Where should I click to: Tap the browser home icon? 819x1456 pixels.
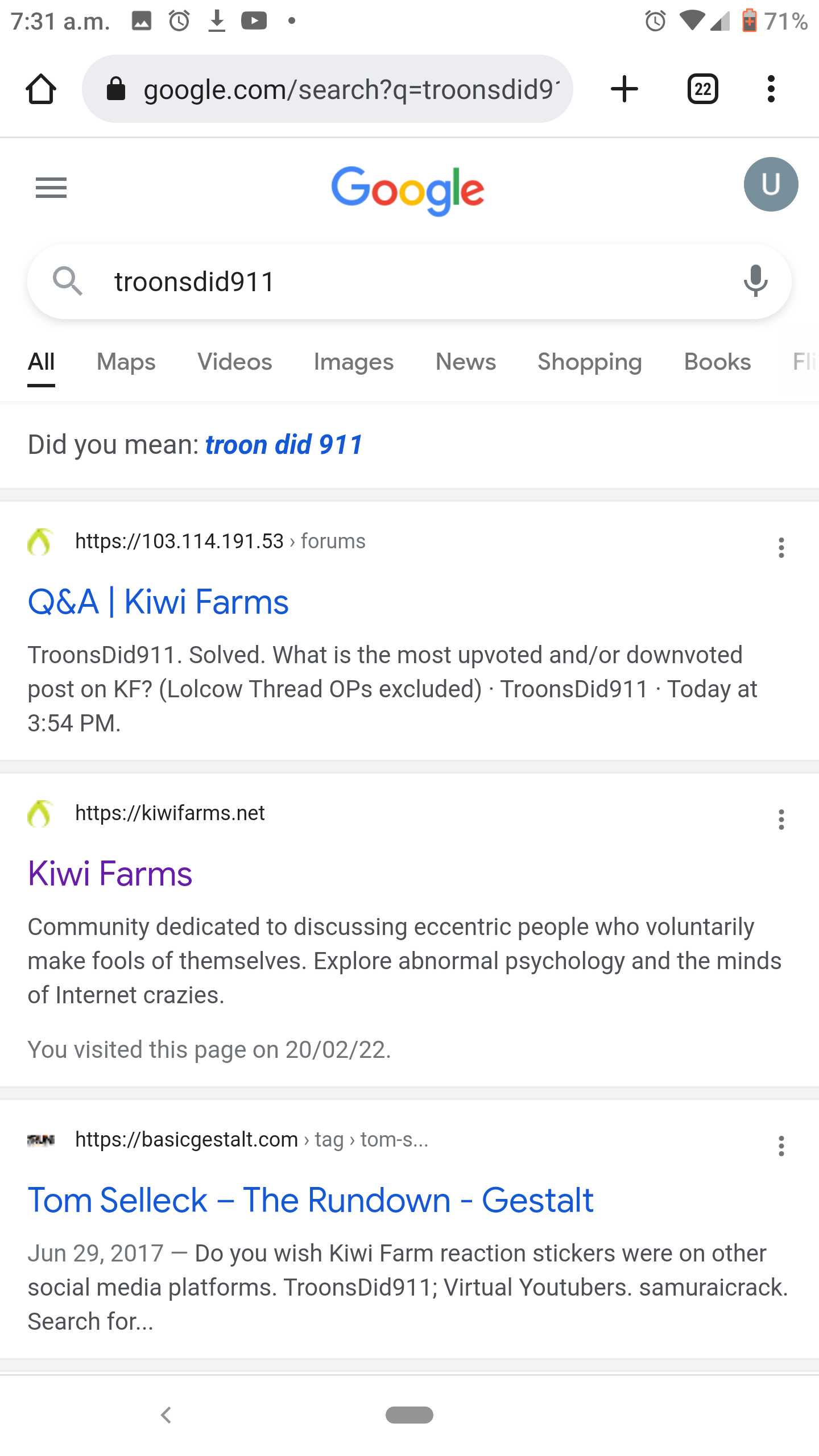click(41, 89)
